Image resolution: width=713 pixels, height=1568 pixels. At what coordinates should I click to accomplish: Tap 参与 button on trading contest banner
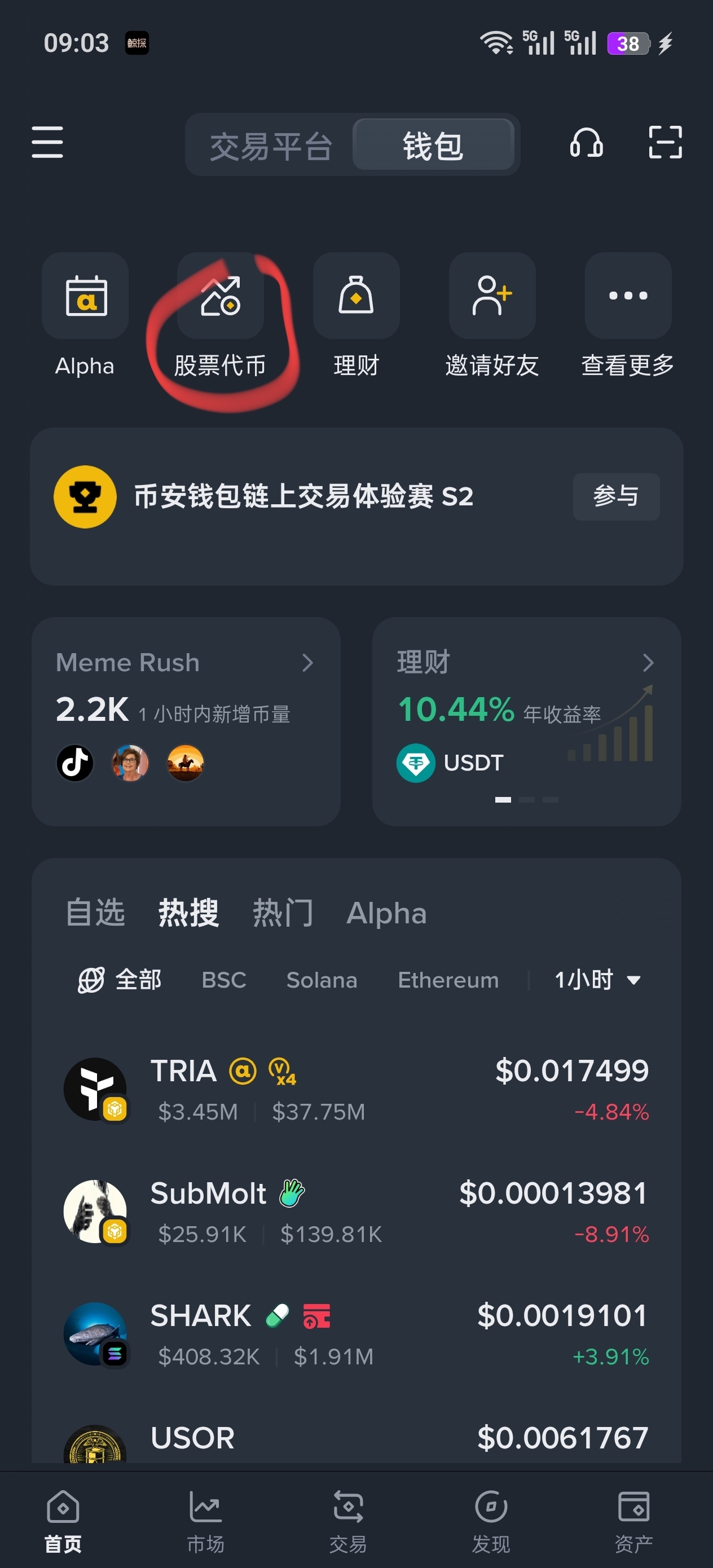615,496
